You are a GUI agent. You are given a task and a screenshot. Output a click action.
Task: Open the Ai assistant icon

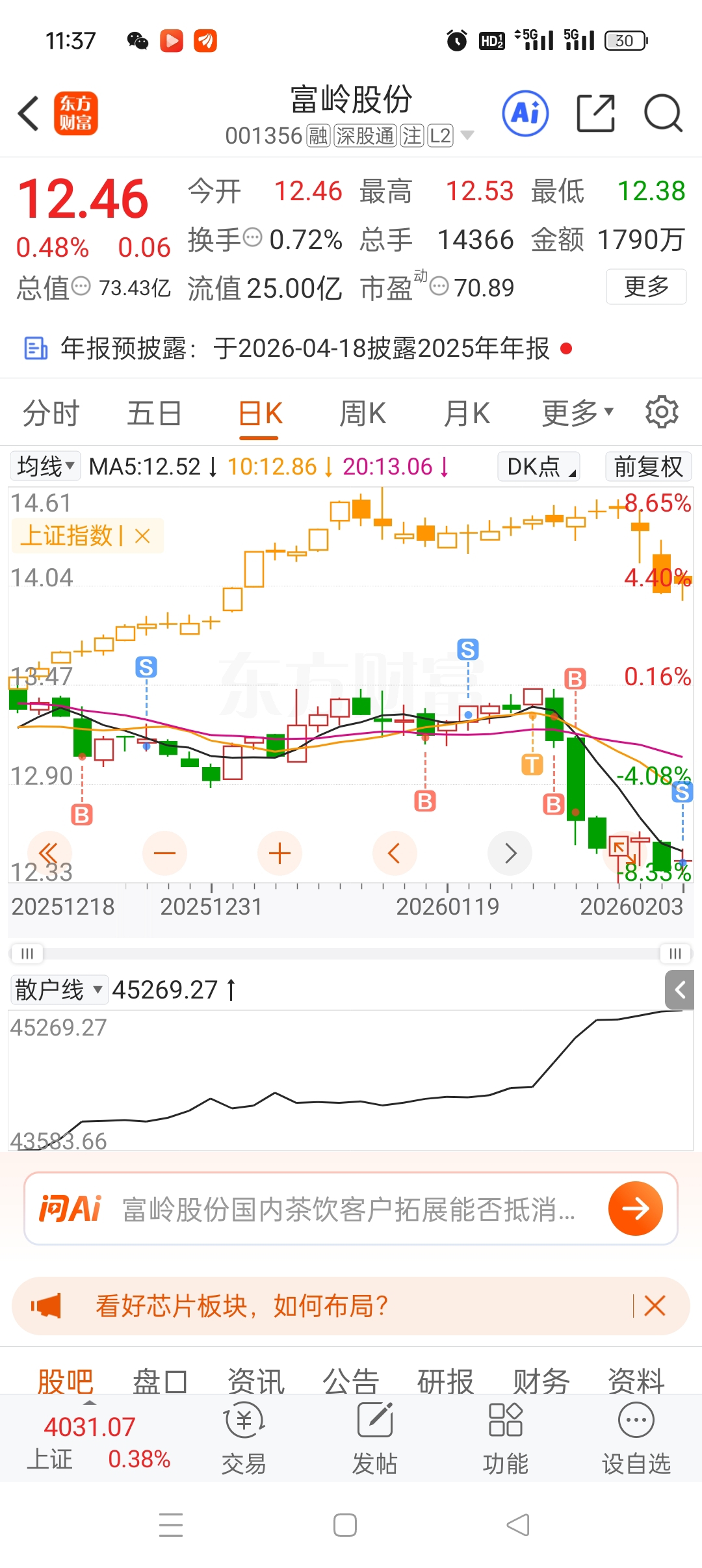pyautogui.click(x=525, y=114)
